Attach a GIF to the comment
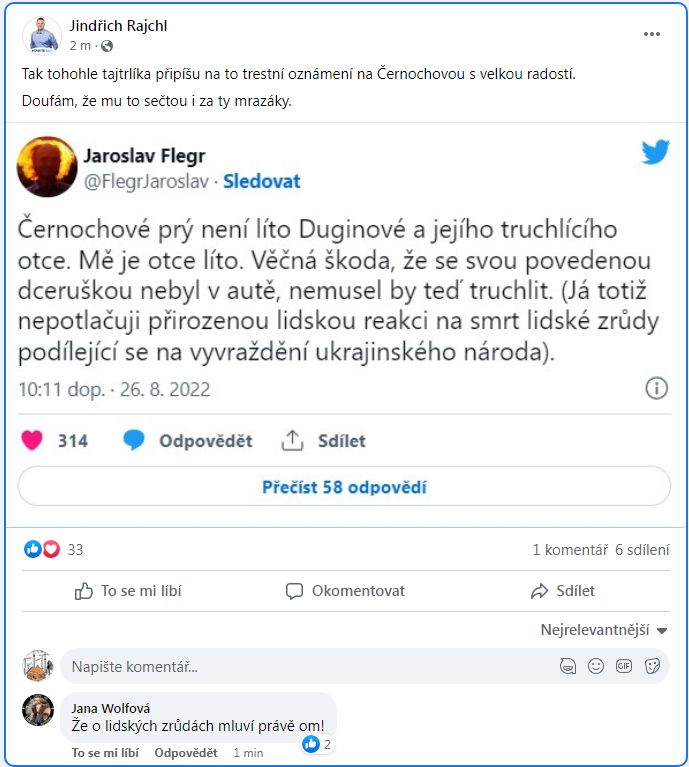Image resolution: width=689 pixels, height=767 pixels. click(x=624, y=666)
